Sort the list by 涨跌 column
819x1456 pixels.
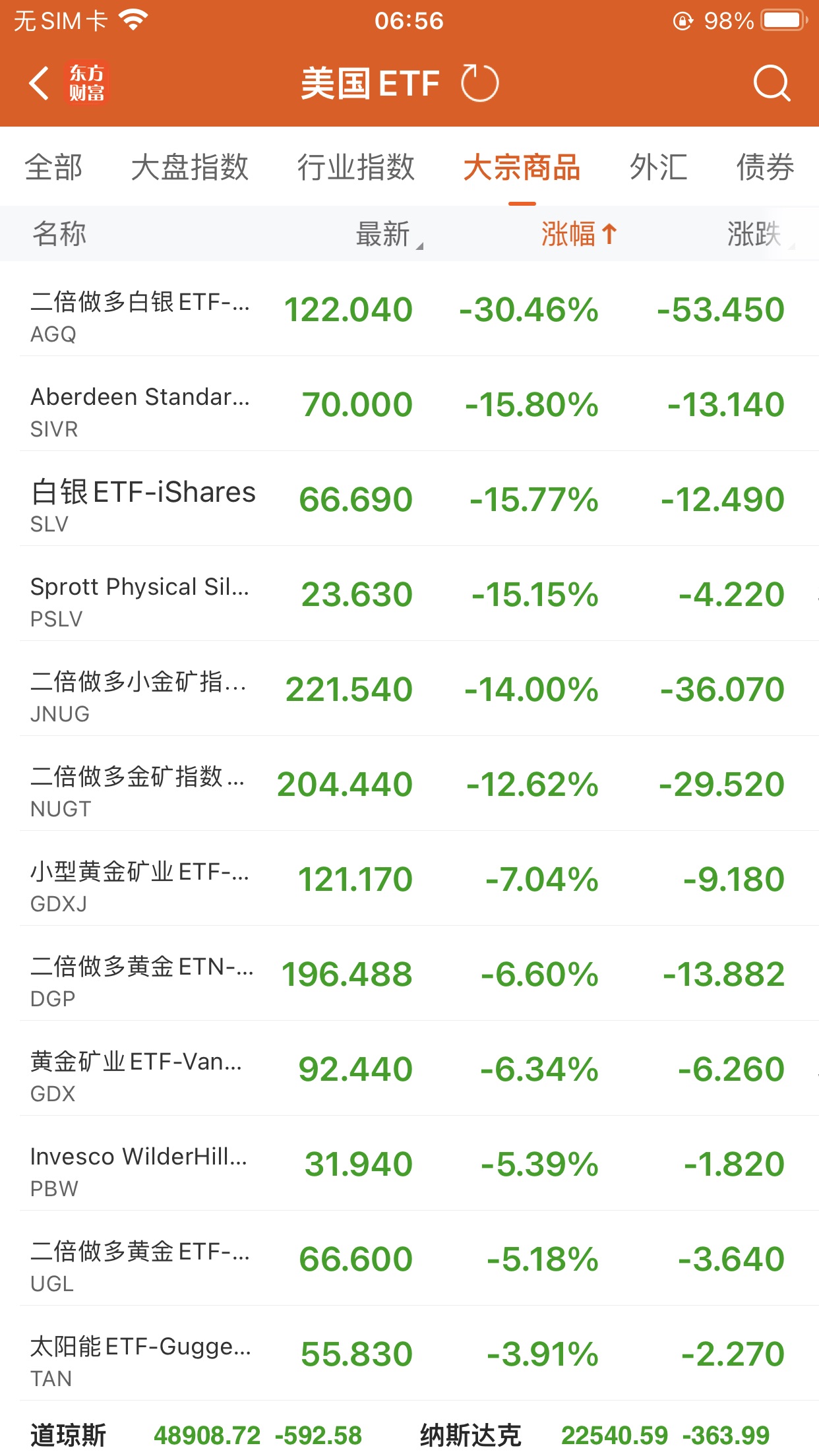(757, 234)
